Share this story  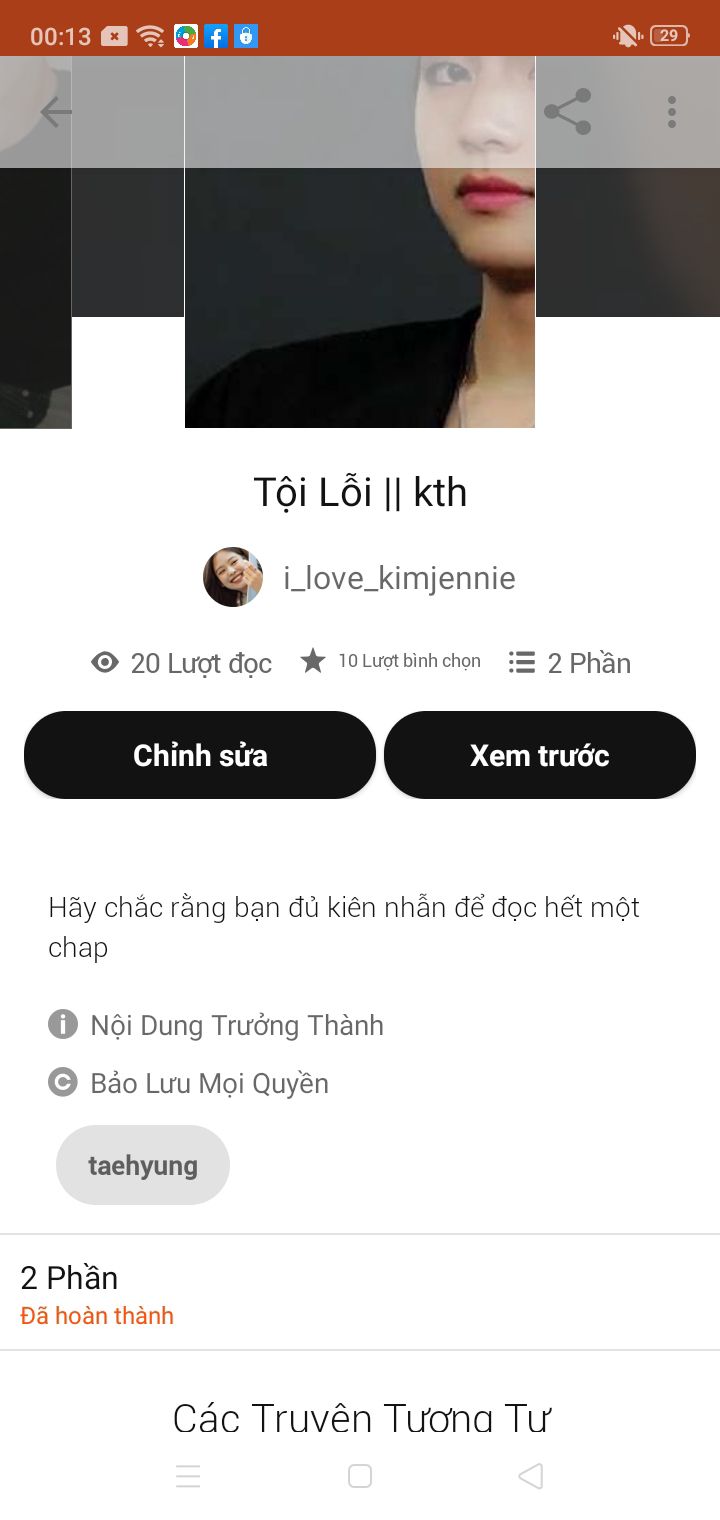[567, 112]
